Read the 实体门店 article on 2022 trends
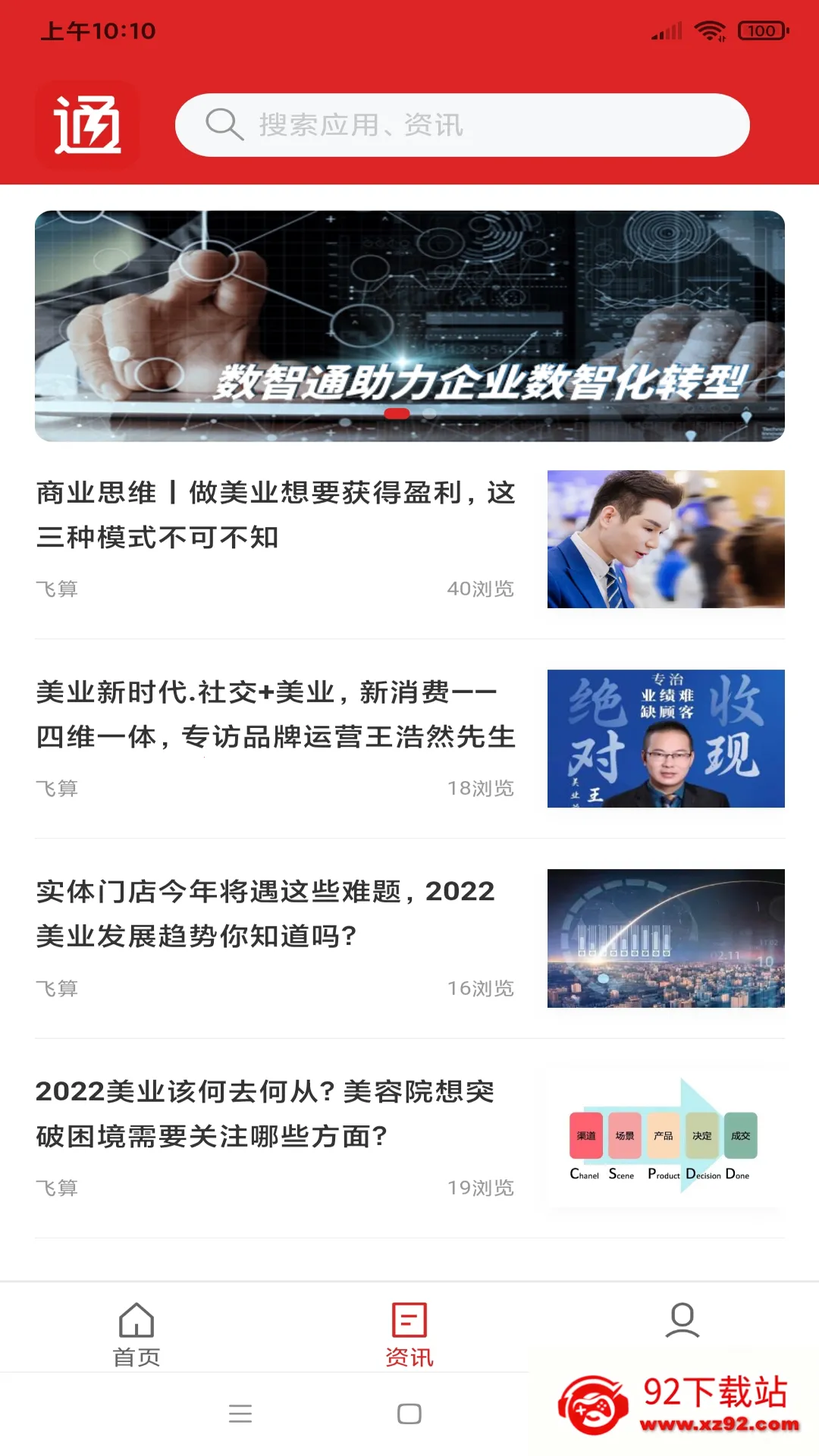Image resolution: width=819 pixels, height=1456 pixels. pyautogui.click(x=409, y=938)
